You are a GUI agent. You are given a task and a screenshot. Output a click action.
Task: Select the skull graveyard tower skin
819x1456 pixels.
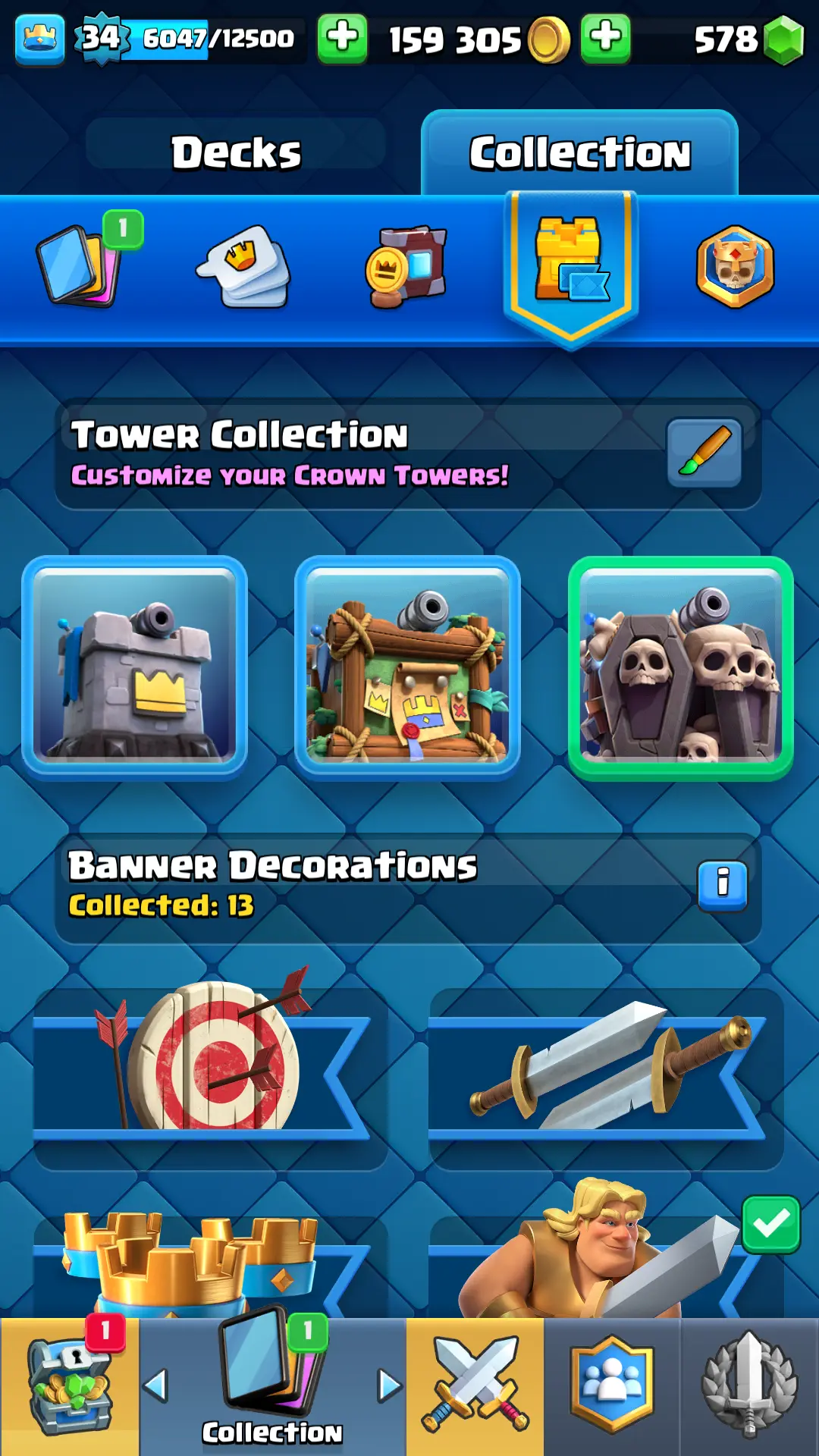point(680,668)
